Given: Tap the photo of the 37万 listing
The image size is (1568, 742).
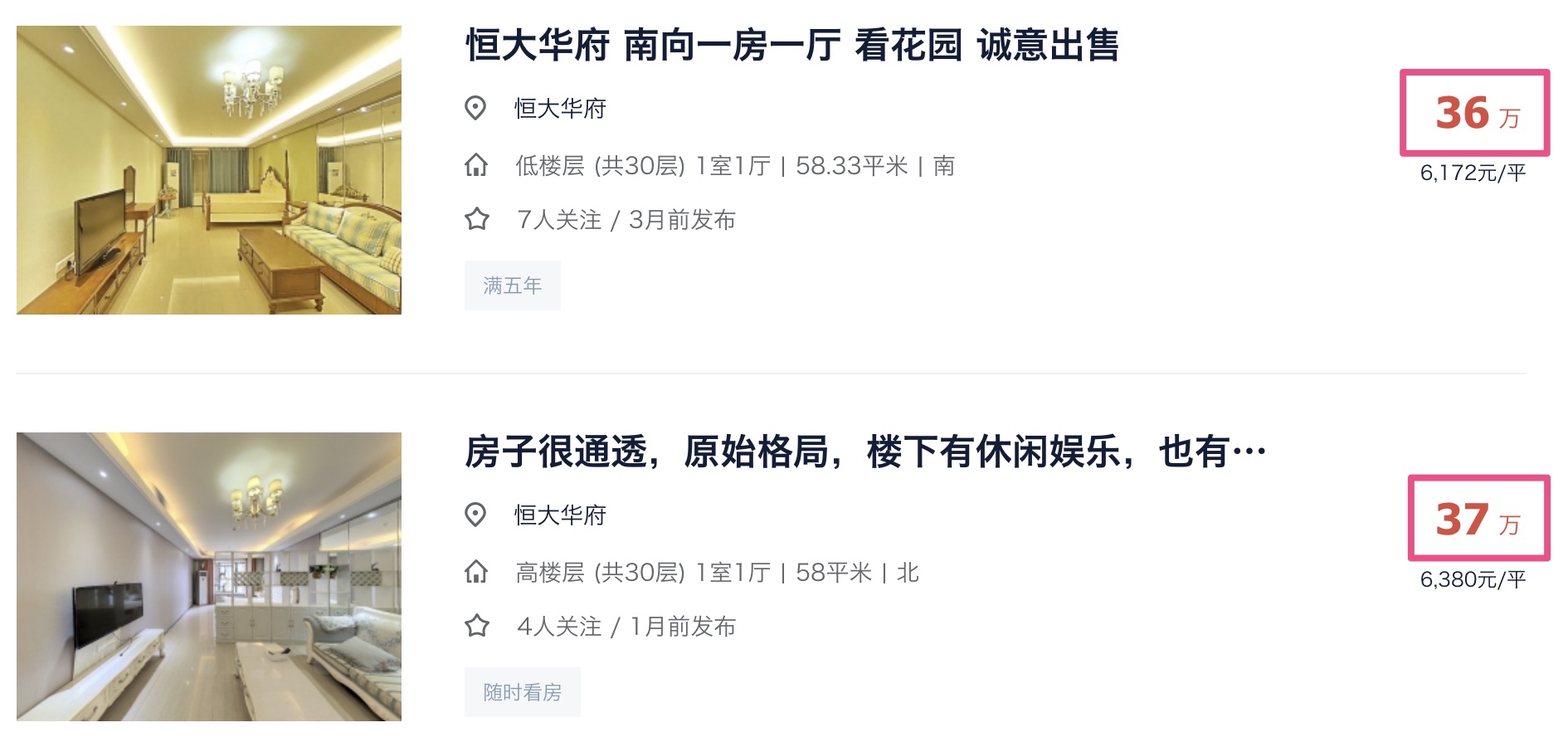Looking at the screenshot, I should [209, 576].
